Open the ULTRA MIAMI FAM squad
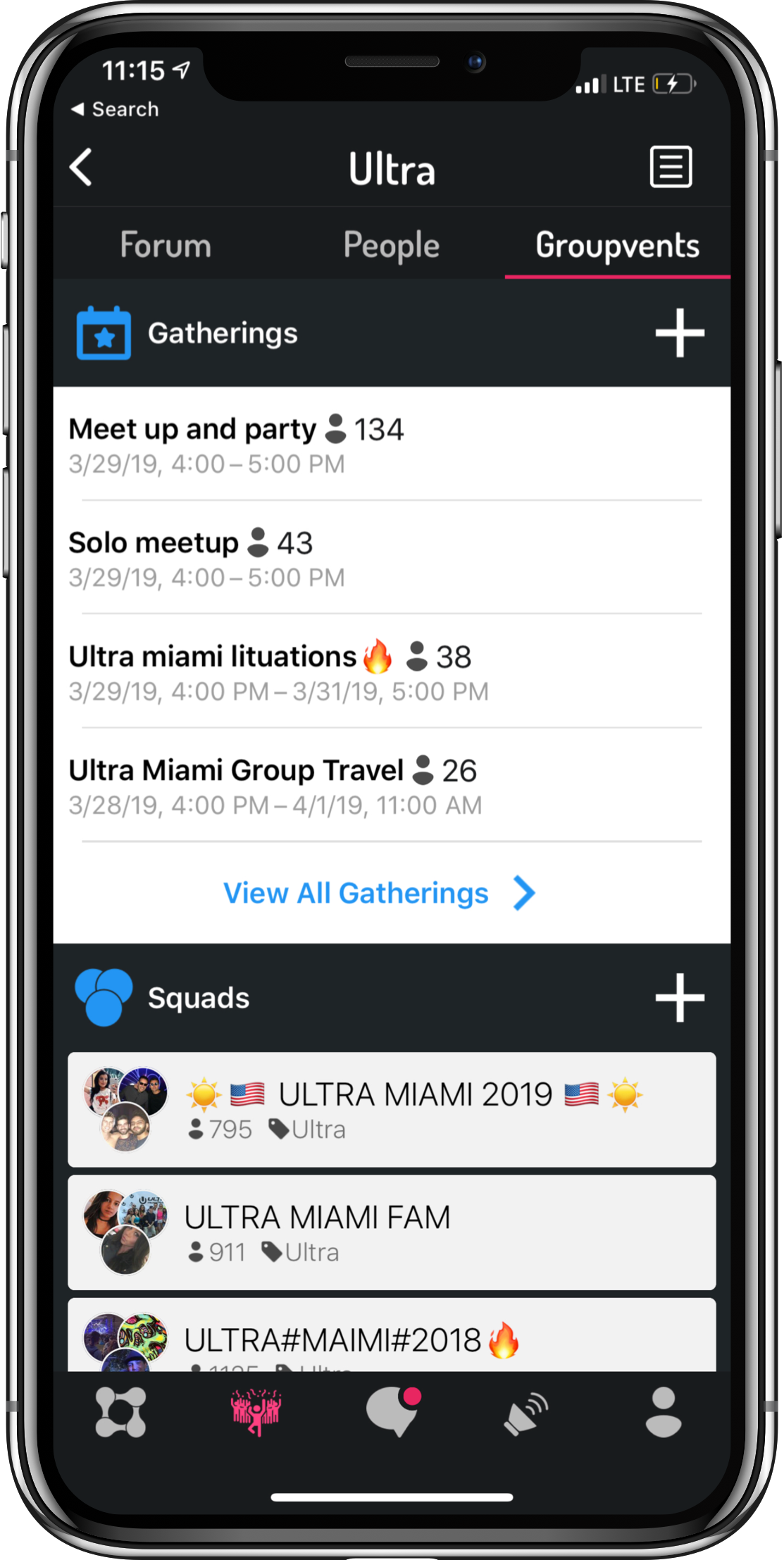Image resolution: width=784 pixels, height=1560 pixels. coord(392,1232)
